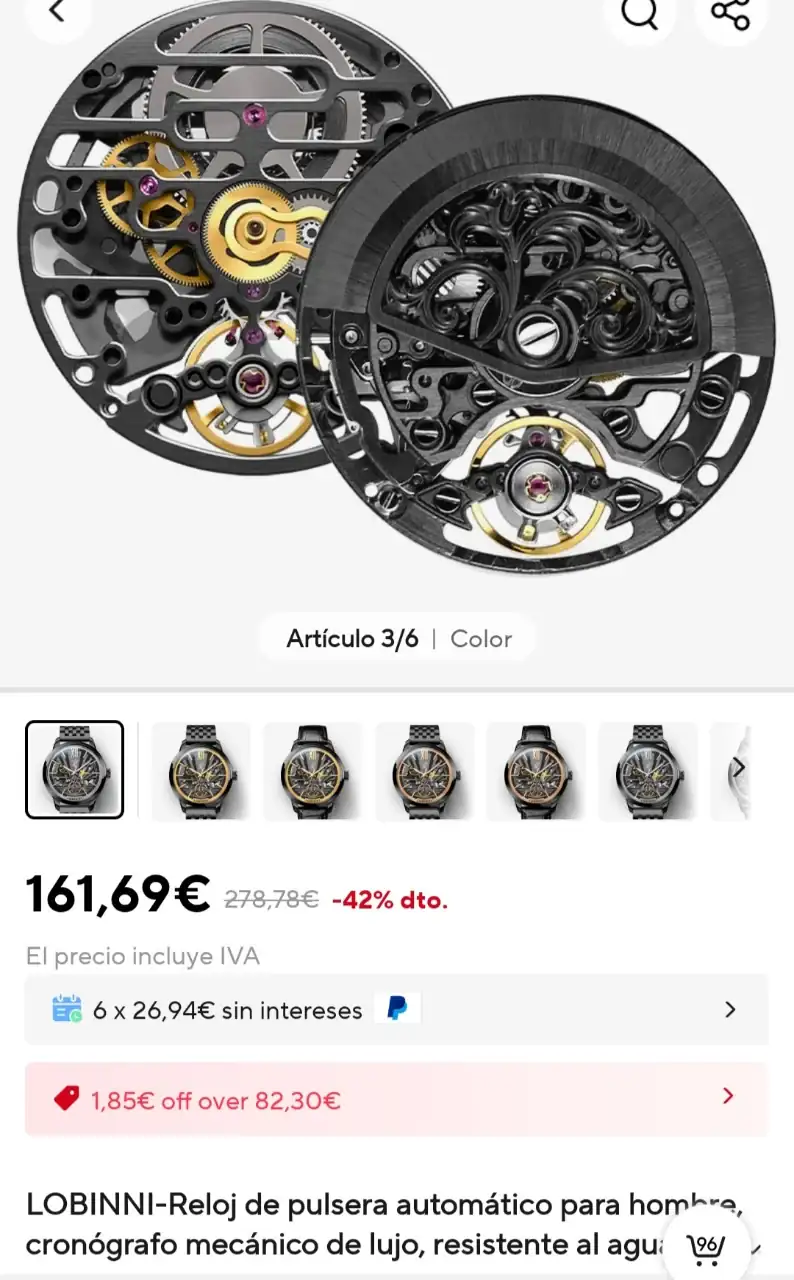Pick the third watch color variant
This screenshot has height=1280, width=794.
pos(312,771)
